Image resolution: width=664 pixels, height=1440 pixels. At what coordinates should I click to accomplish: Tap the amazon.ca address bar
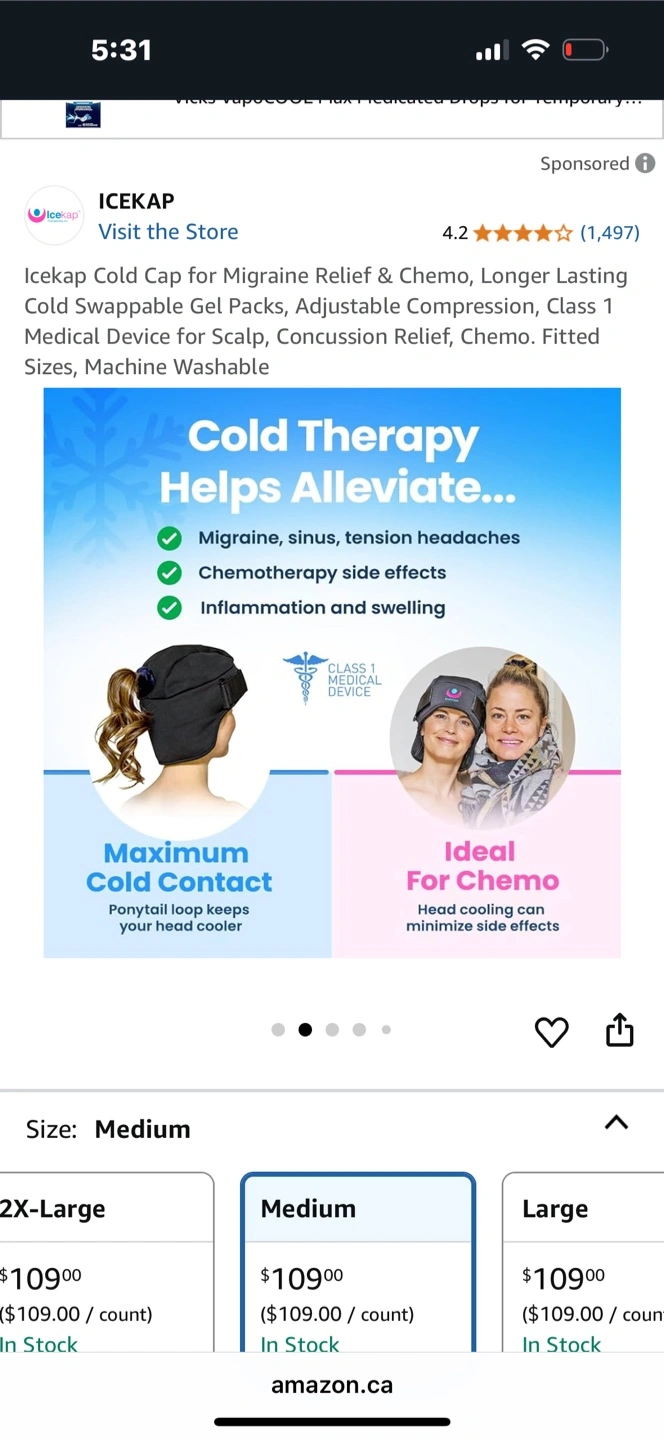[x=332, y=1386]
